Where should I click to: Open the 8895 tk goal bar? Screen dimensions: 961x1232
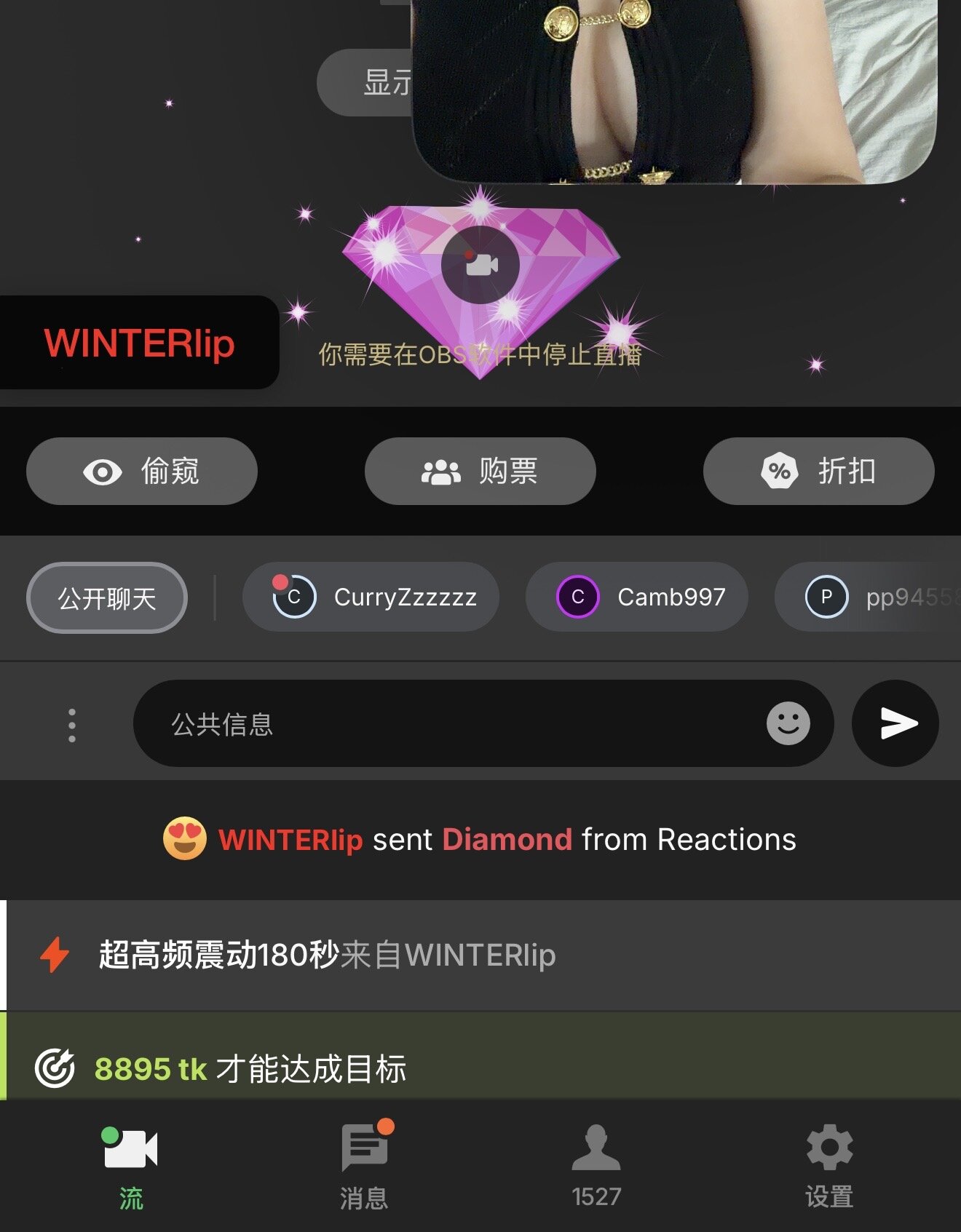480,1068
